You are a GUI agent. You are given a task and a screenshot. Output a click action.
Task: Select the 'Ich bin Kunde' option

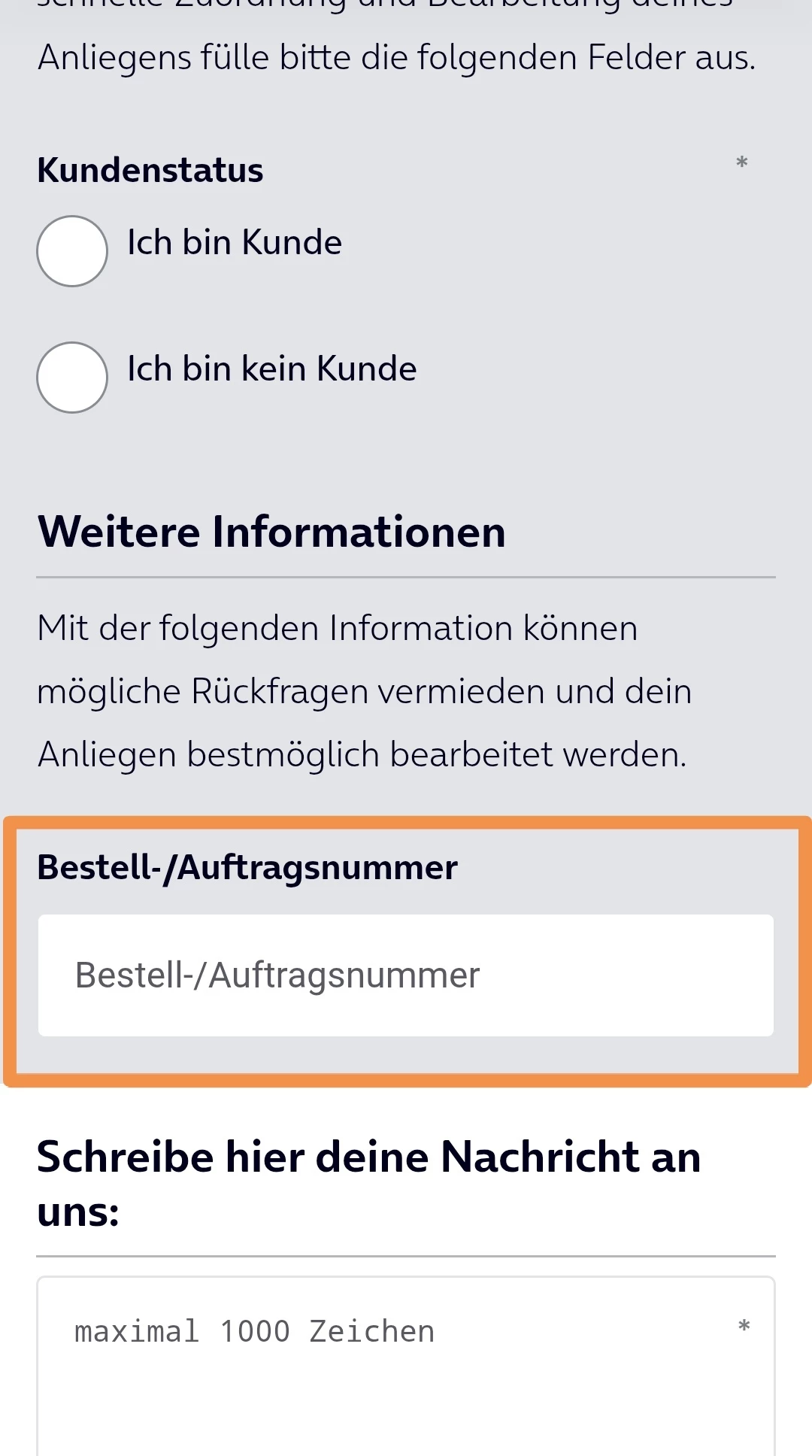coord(72,251)
